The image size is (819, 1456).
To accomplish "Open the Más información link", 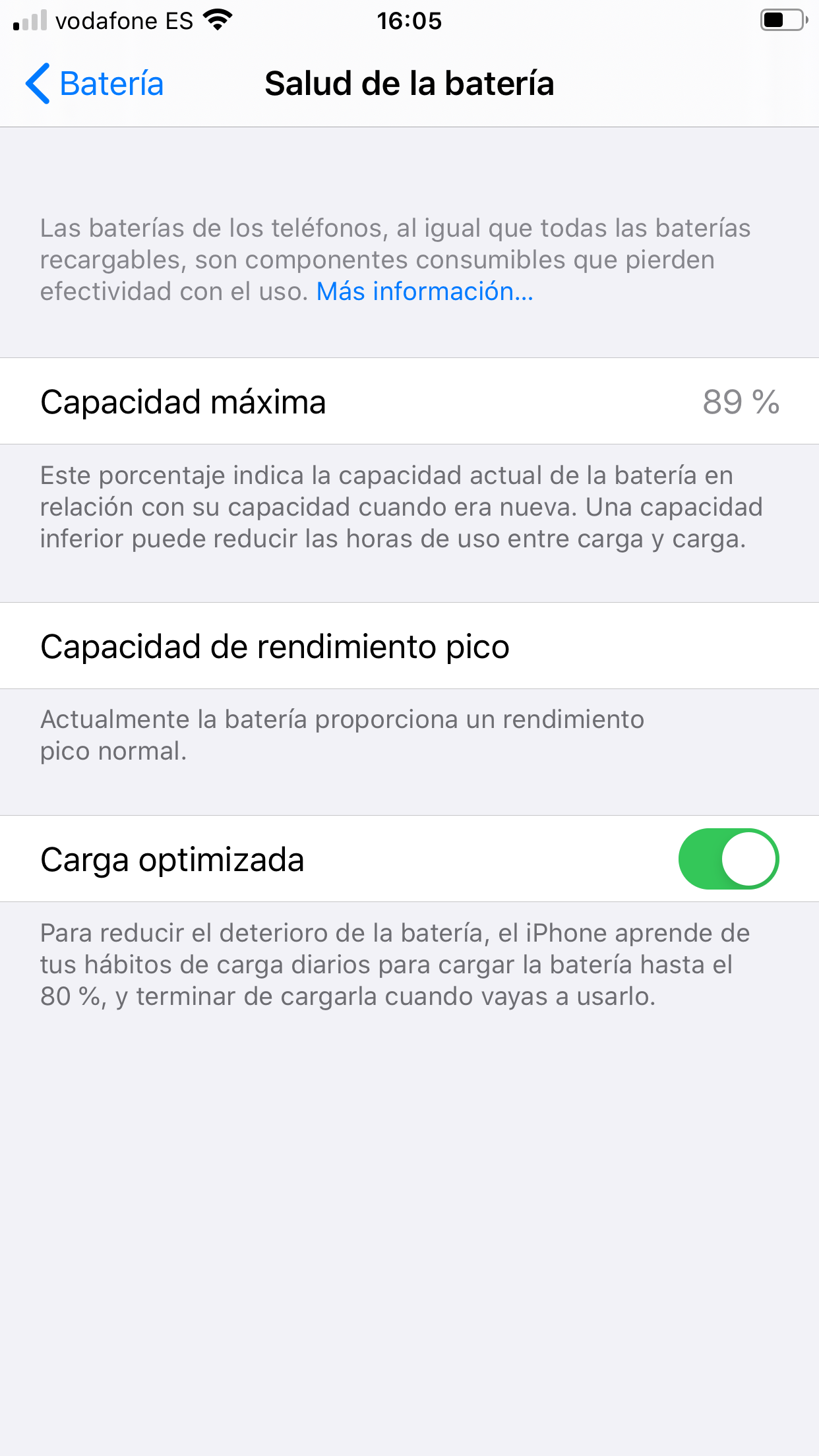I will pyautogui.click(x=425, y=291).
